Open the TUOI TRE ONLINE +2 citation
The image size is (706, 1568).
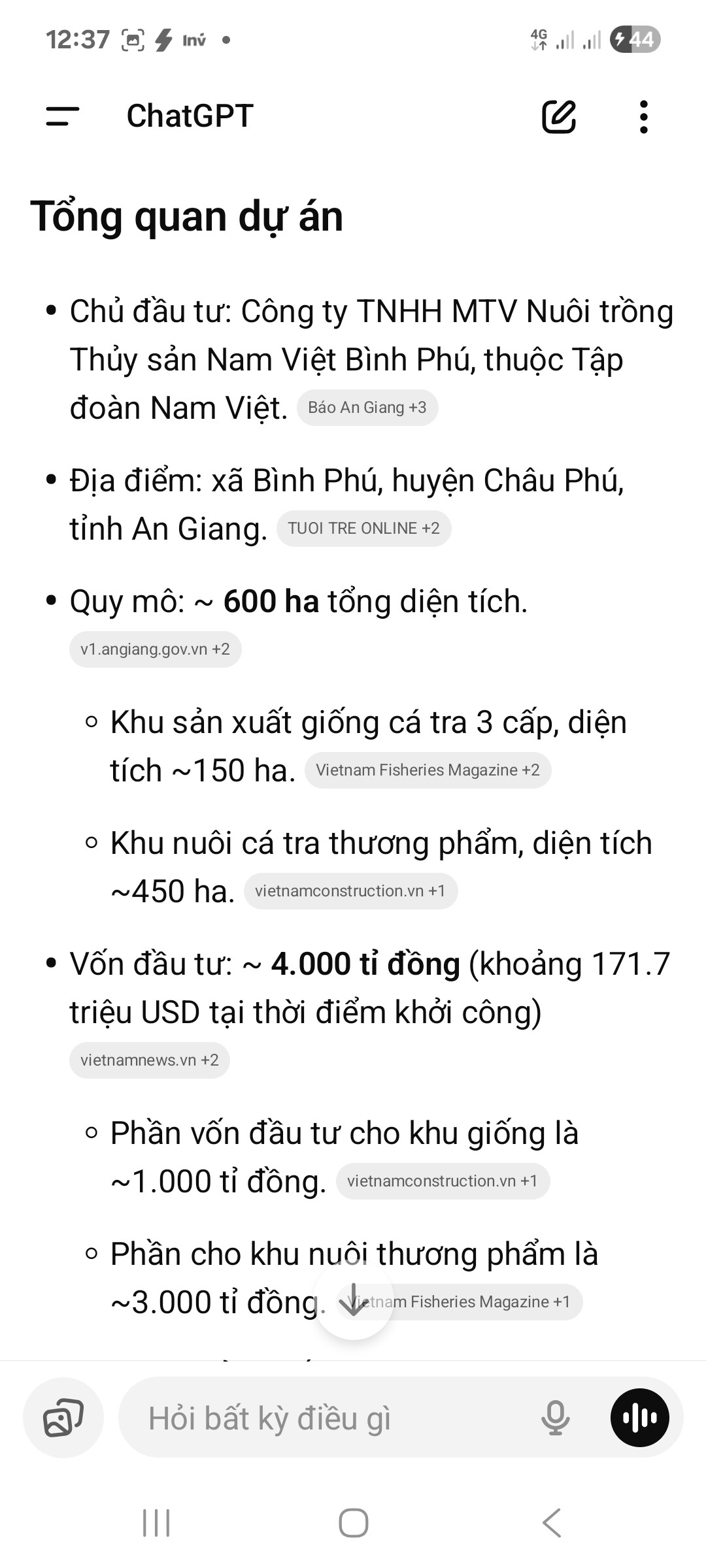[363, 529]
